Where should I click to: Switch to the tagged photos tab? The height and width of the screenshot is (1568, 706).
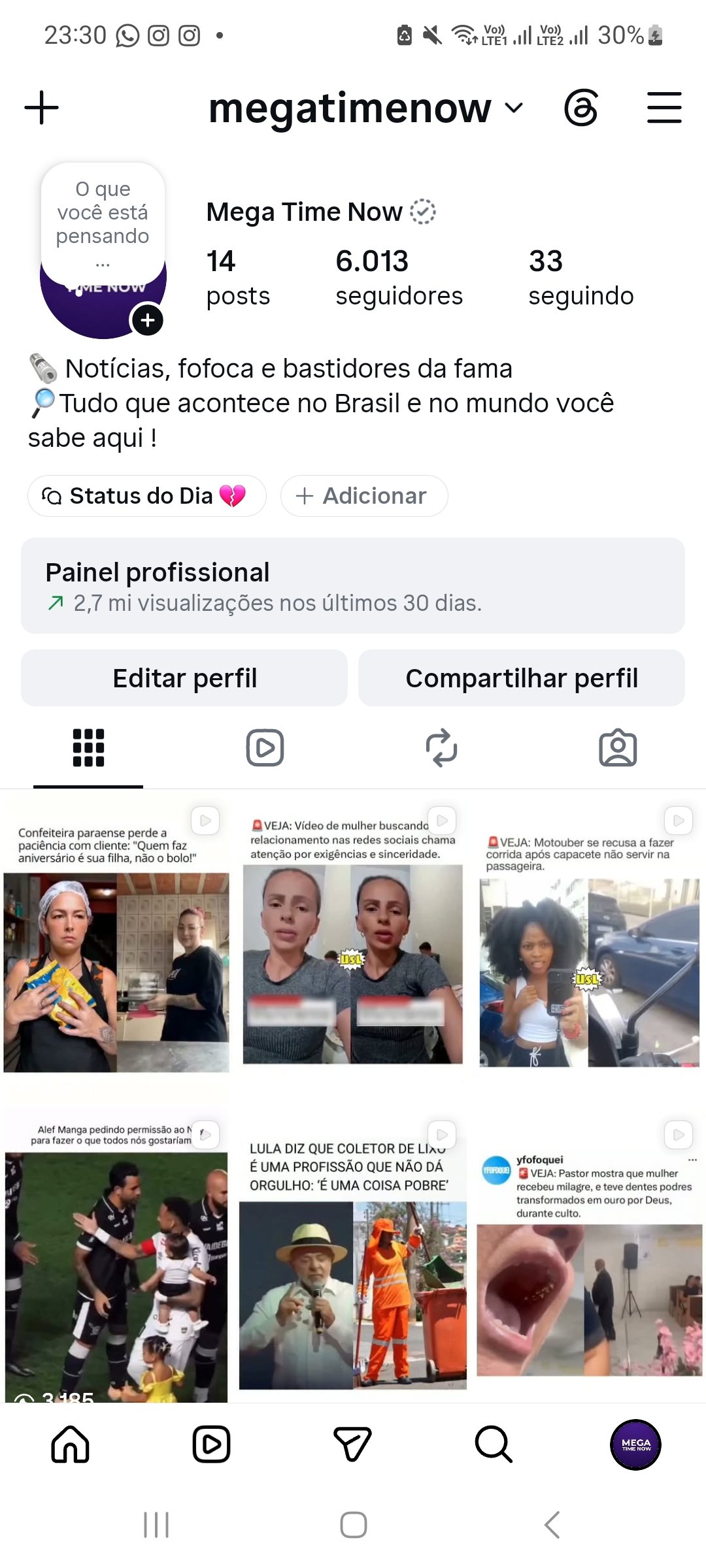618,748
